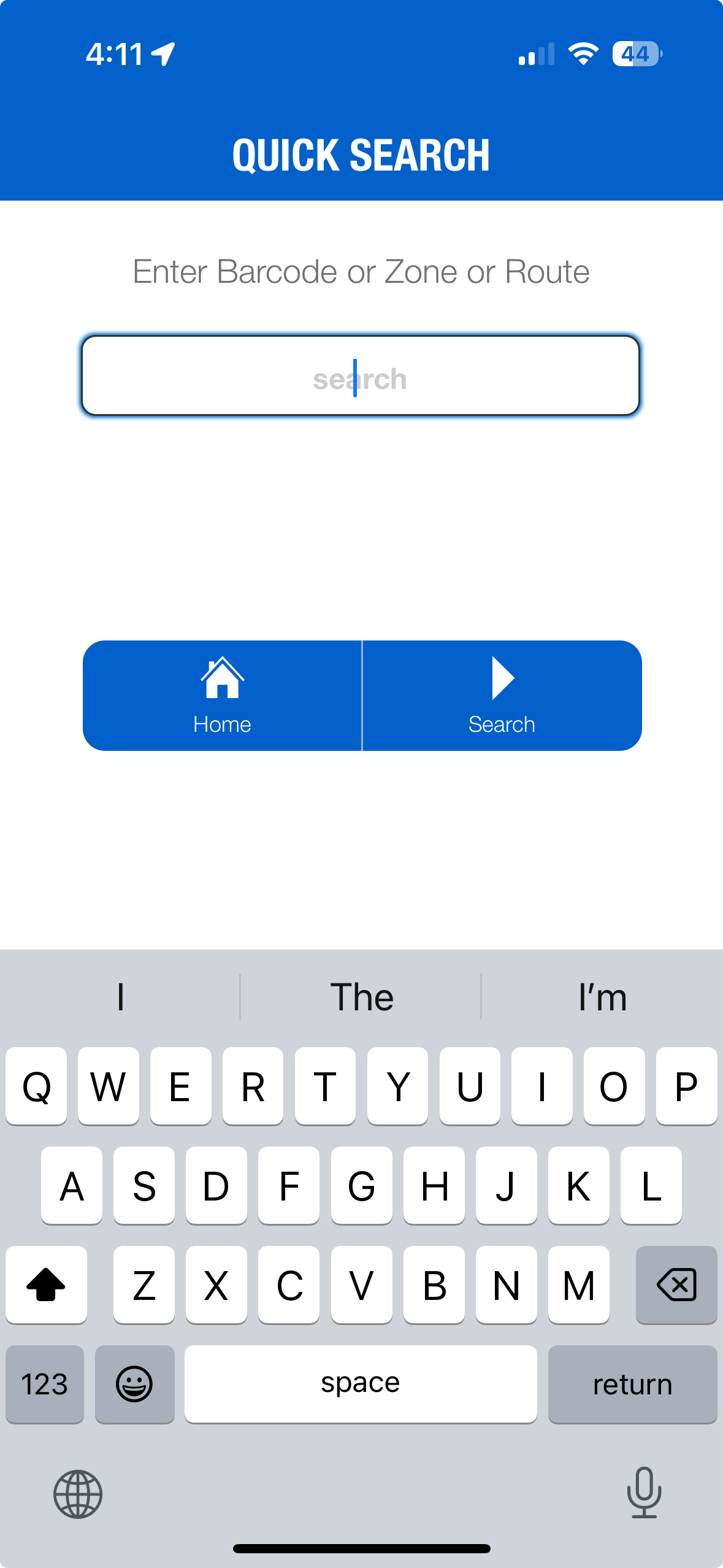
Task: Hit the return key
Action: click(x=632, y=1383)
